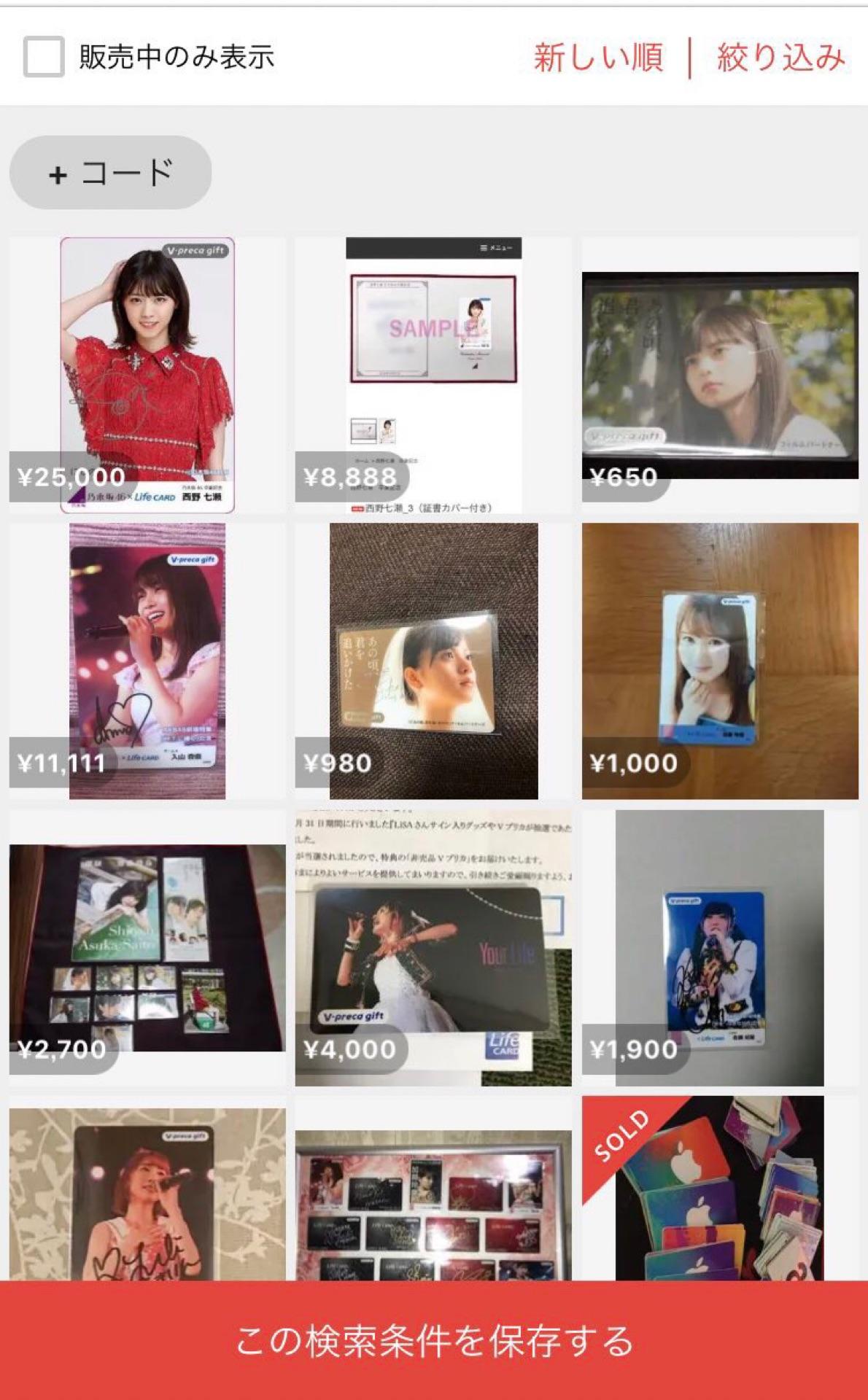The height and width of the screenshot is (1400, 868).
Task: Open the 新しい順 sort options
Action: point(598,57)
